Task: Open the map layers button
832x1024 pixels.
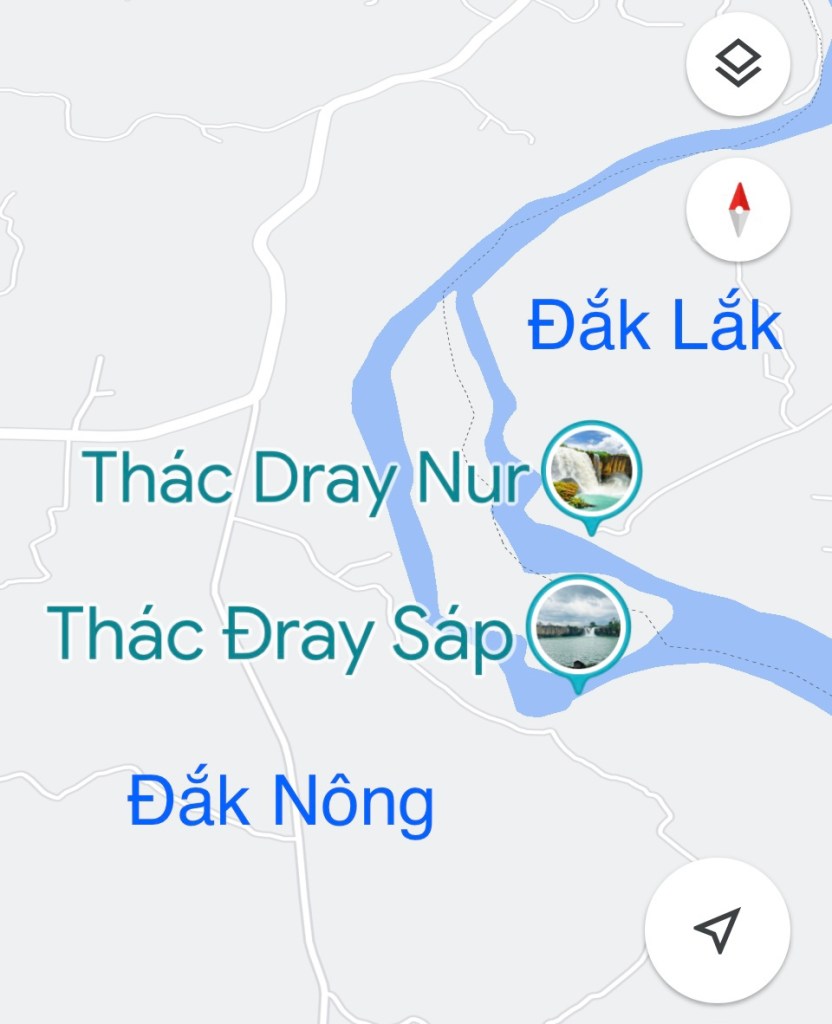Action: tap(738, 64)
